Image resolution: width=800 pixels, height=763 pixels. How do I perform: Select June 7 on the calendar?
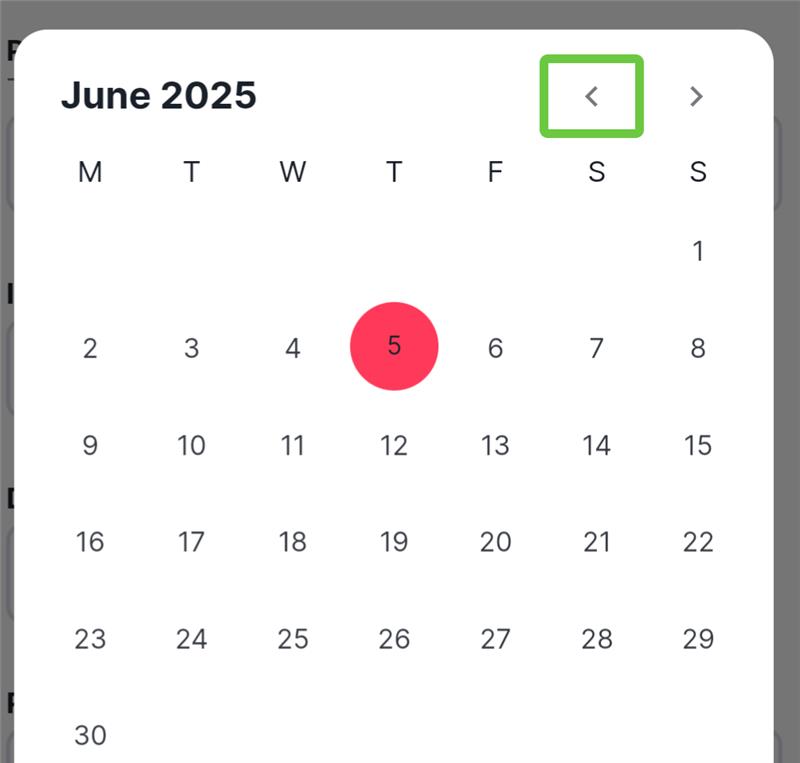[596, 348]
